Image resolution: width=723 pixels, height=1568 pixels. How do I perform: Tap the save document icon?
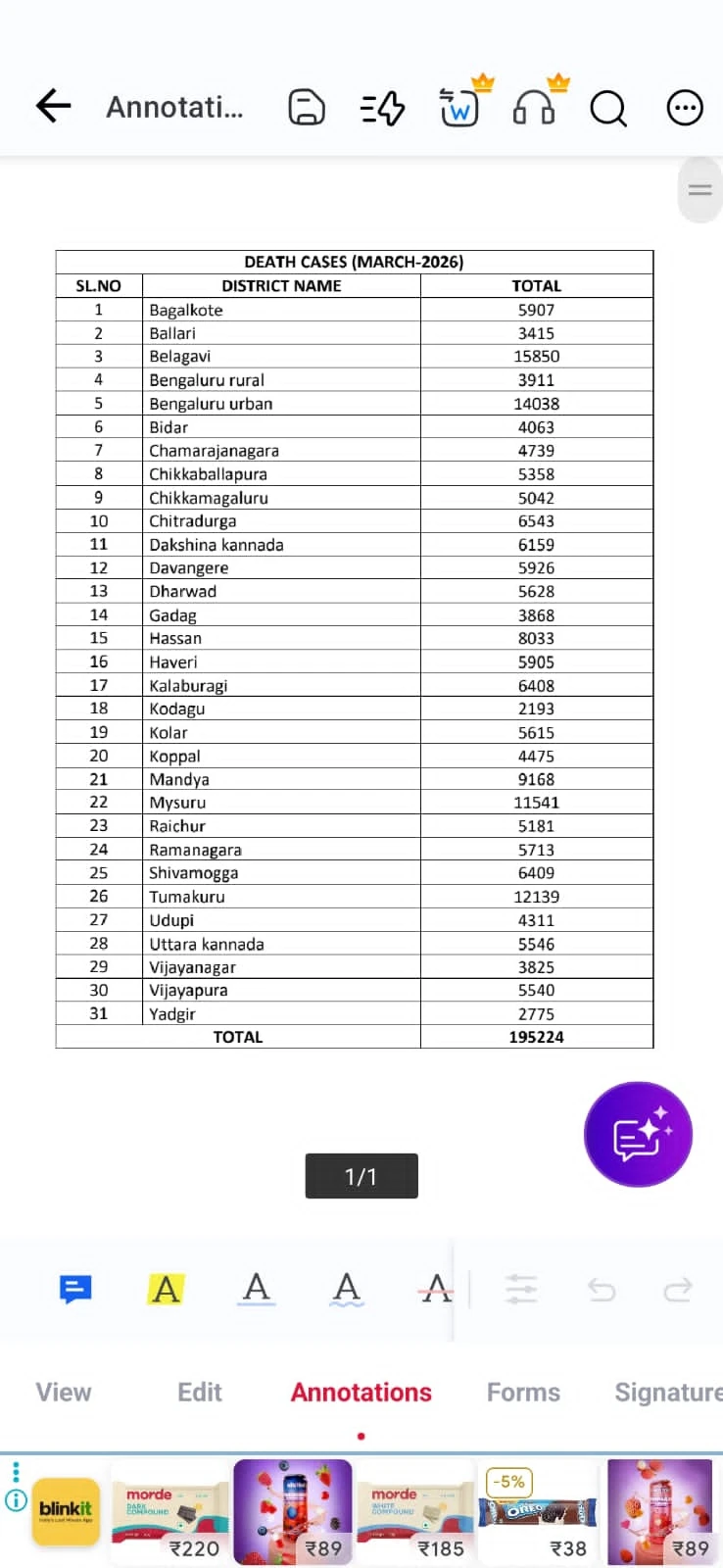(307, 107)
